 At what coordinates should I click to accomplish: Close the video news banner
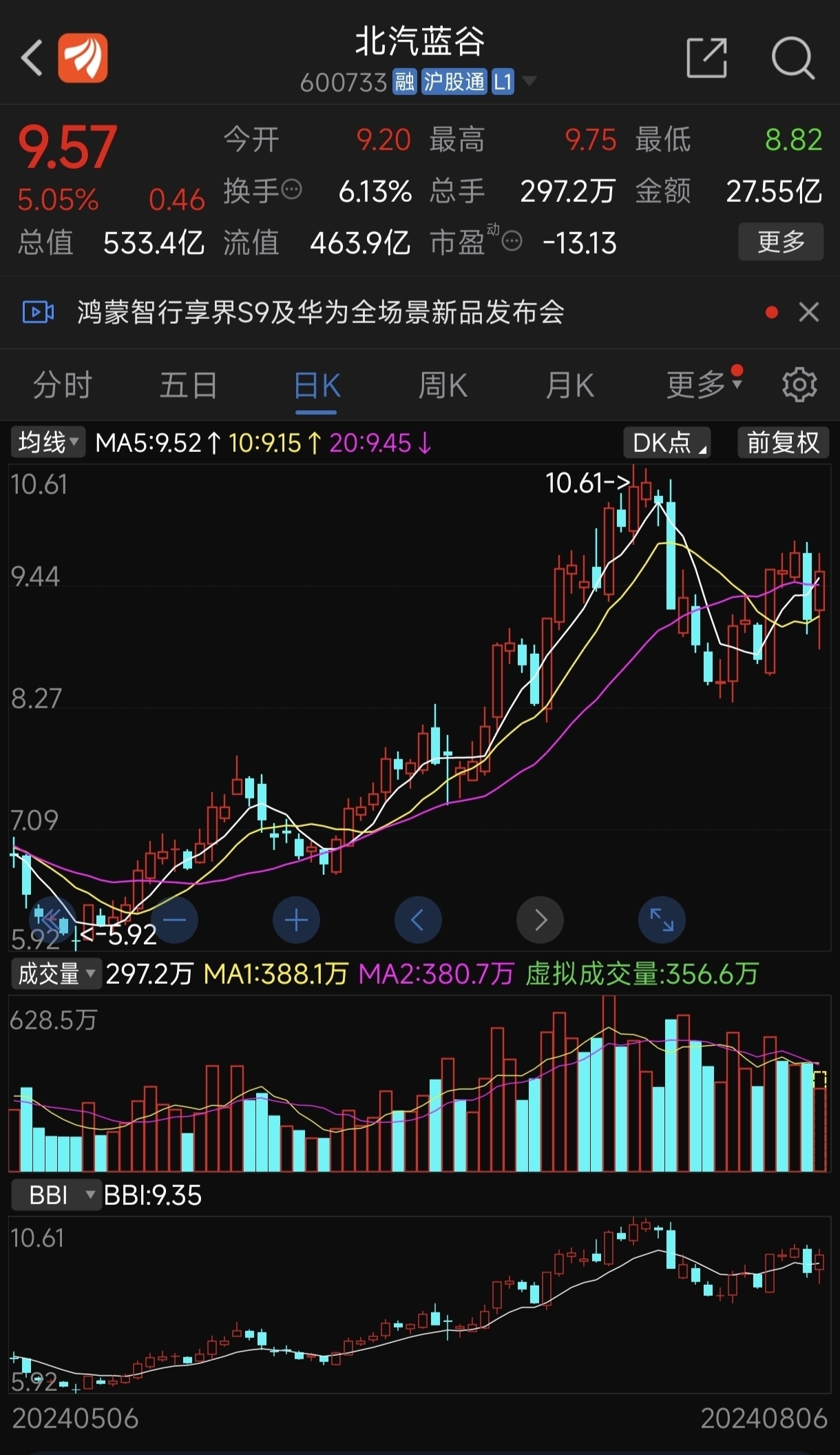808,312
